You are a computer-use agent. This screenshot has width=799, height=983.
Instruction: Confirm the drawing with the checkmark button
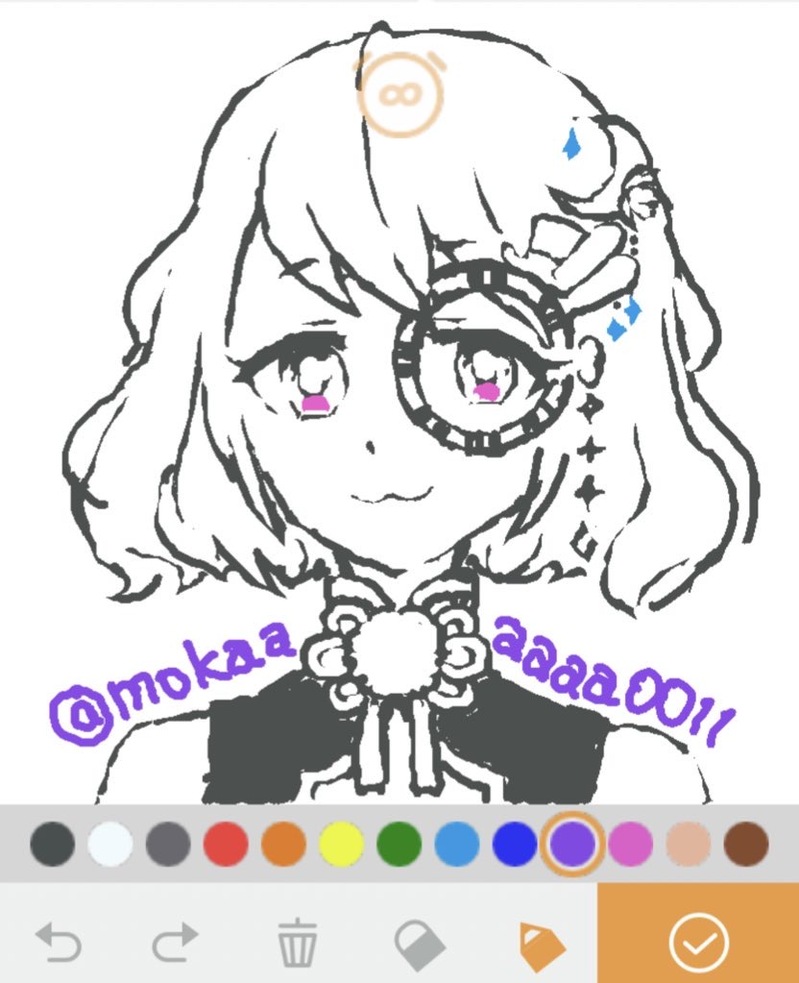698,942
